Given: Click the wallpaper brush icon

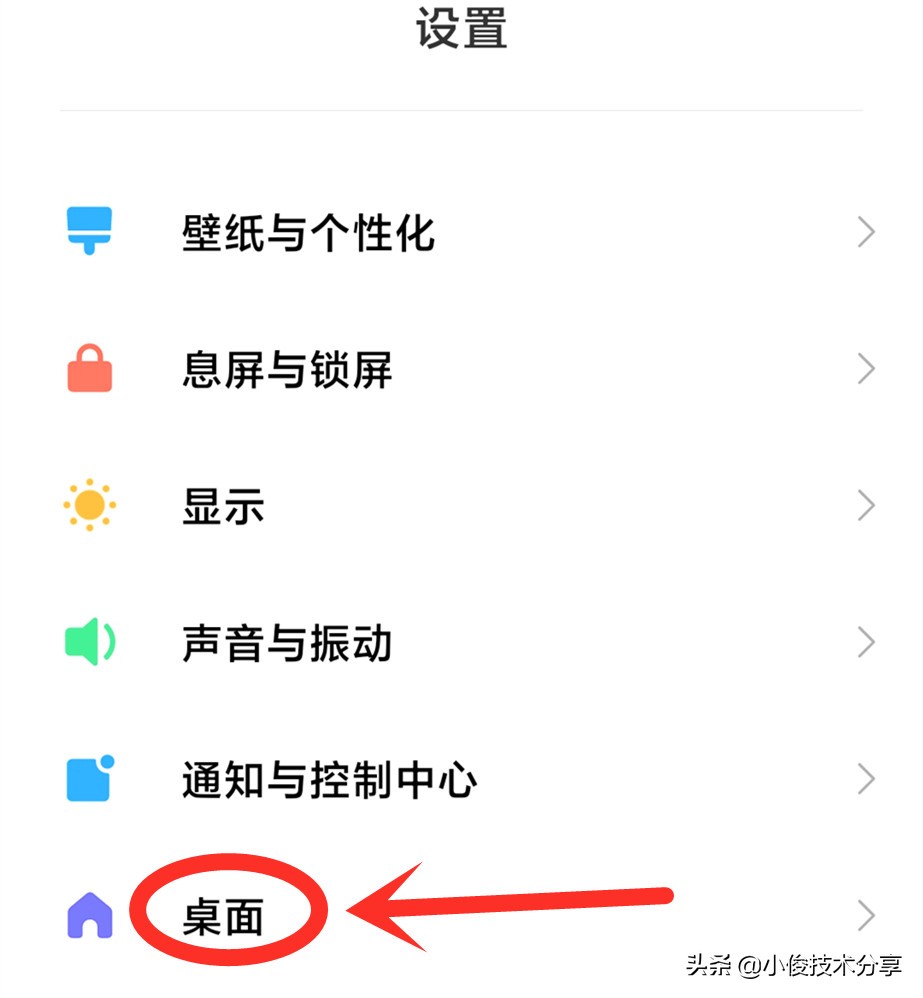Looking at the screenshot, I should 88,231.
